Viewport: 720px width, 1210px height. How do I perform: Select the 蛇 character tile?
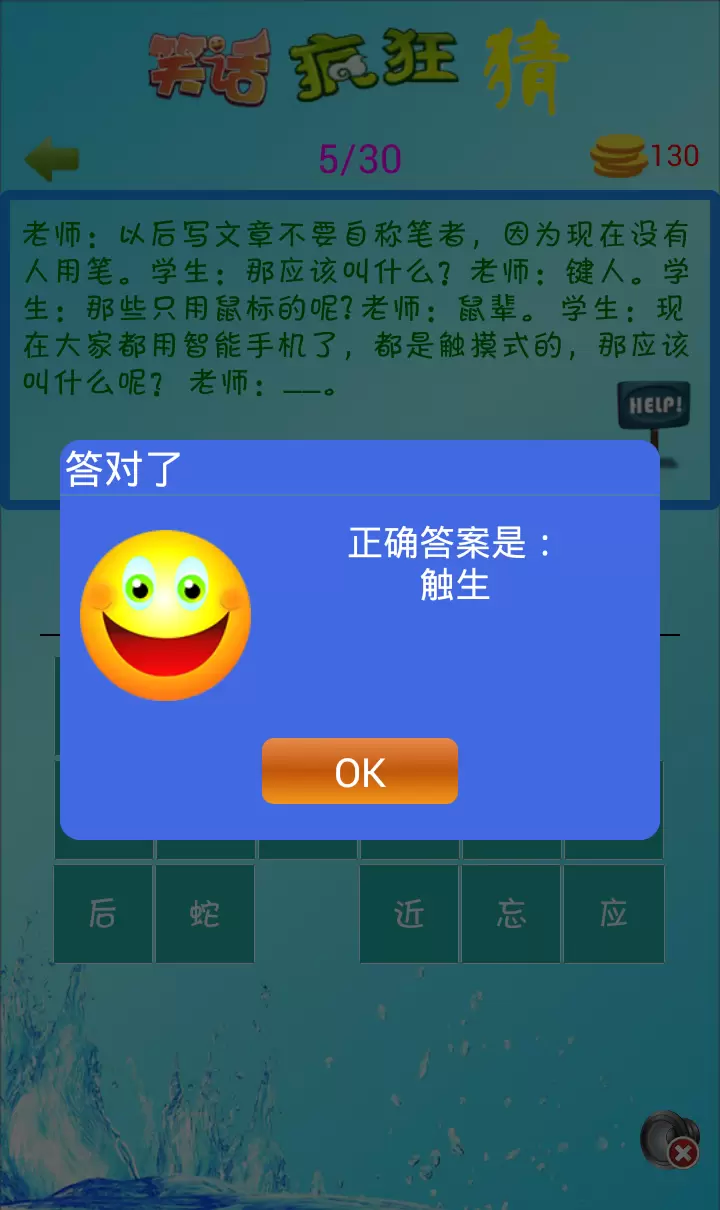pyautogui.click(x=205, y=914)
